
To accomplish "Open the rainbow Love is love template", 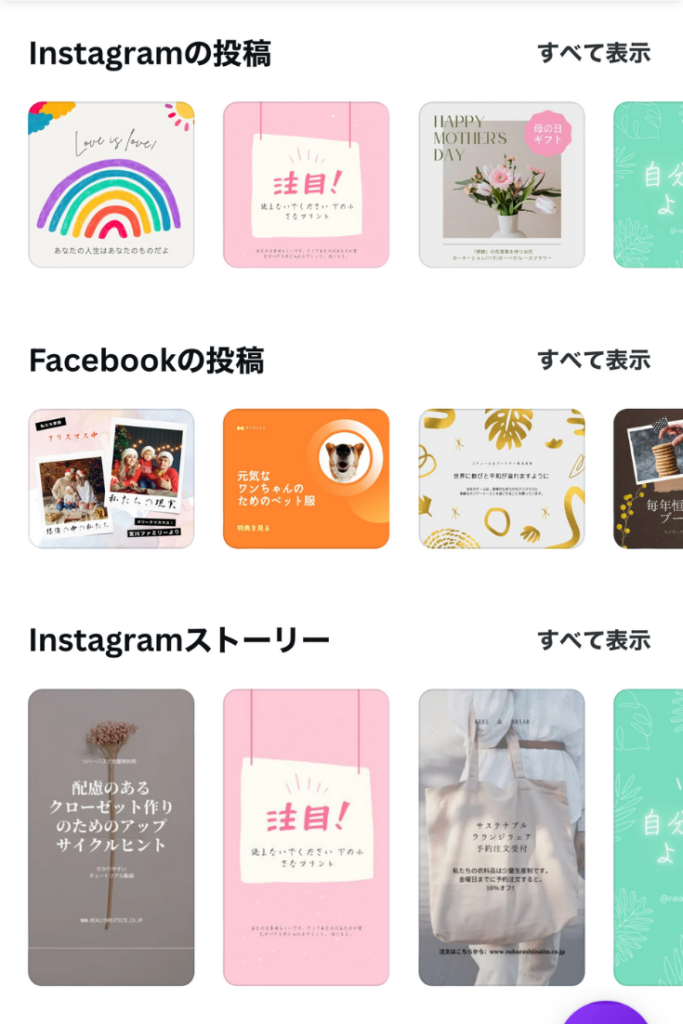I will point(111,185).
